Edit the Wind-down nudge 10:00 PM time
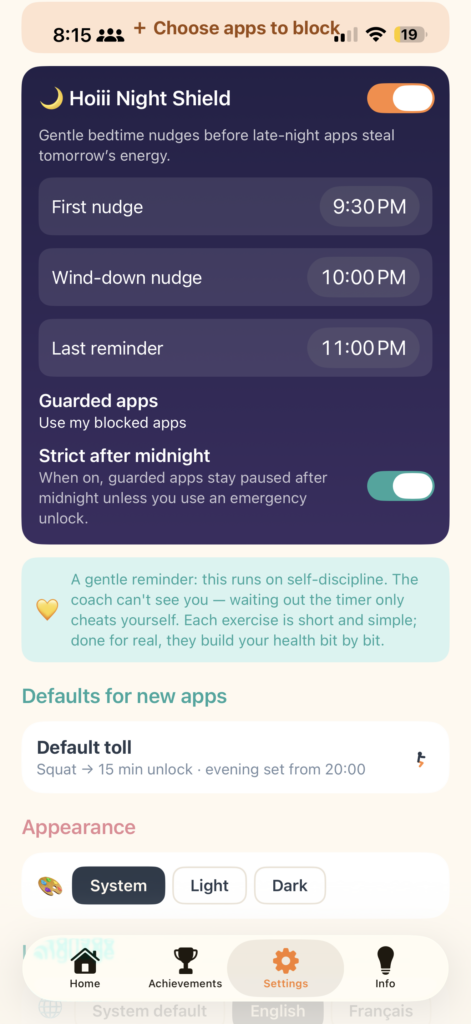Image resolution: width=471 pixels, height=1024 pixels. (x=363, y=278)
